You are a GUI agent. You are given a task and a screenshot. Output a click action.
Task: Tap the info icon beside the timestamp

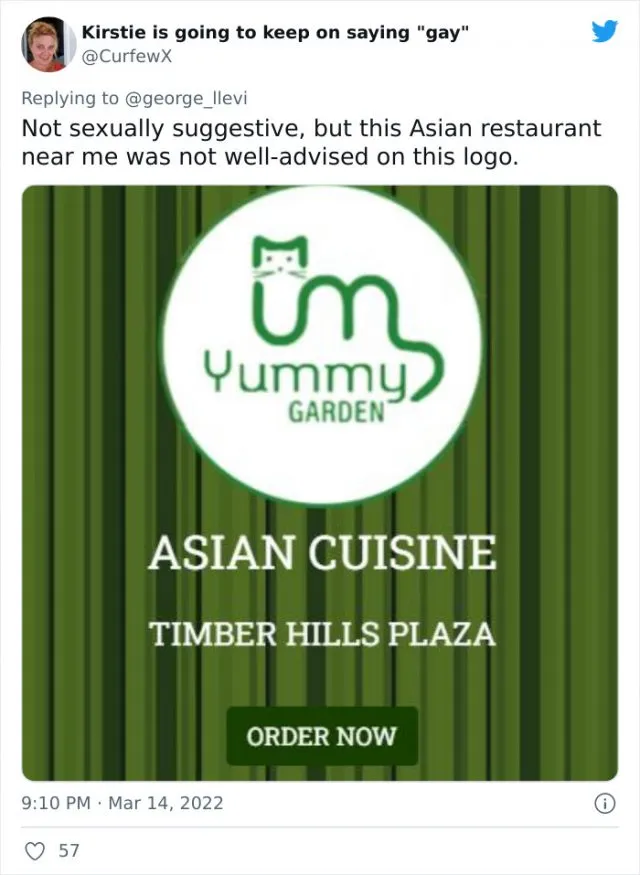tap(604, 803)
